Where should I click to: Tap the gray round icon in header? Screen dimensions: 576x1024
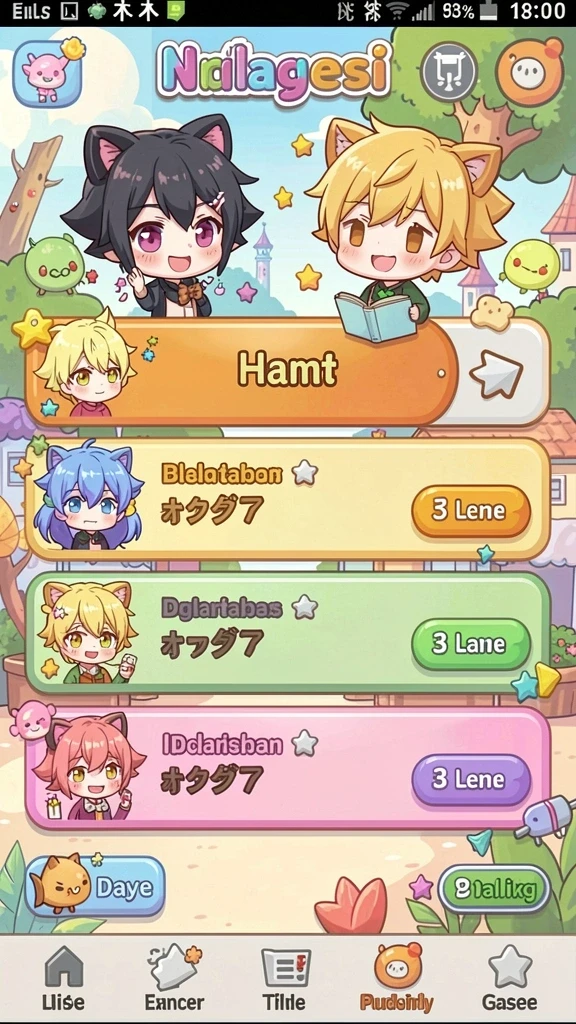(449, 71)
